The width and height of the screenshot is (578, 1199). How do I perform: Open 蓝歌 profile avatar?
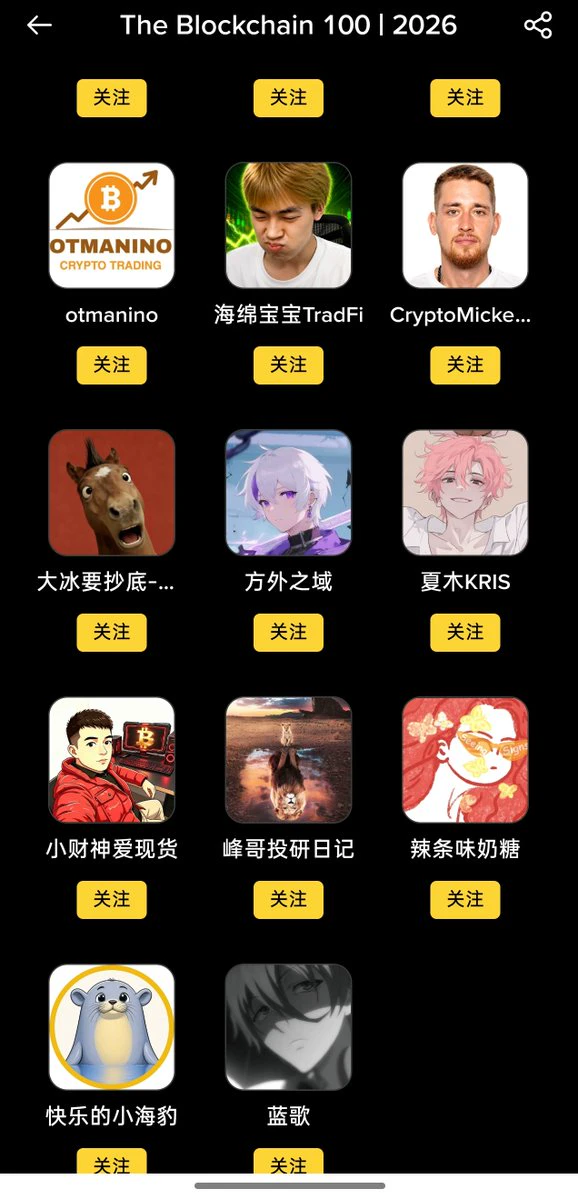point(288,1027)
